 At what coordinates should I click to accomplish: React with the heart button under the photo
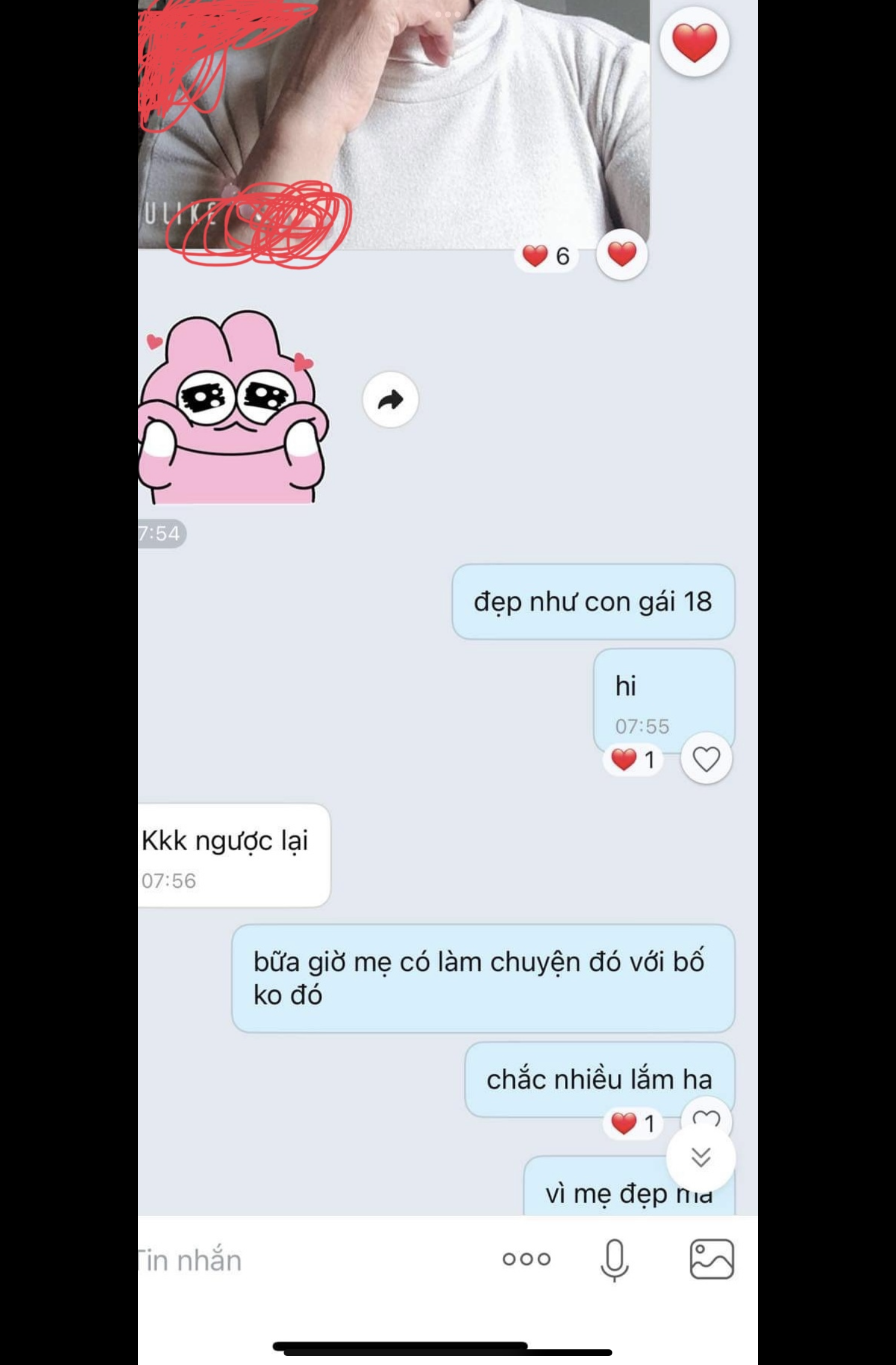(621, 255)
